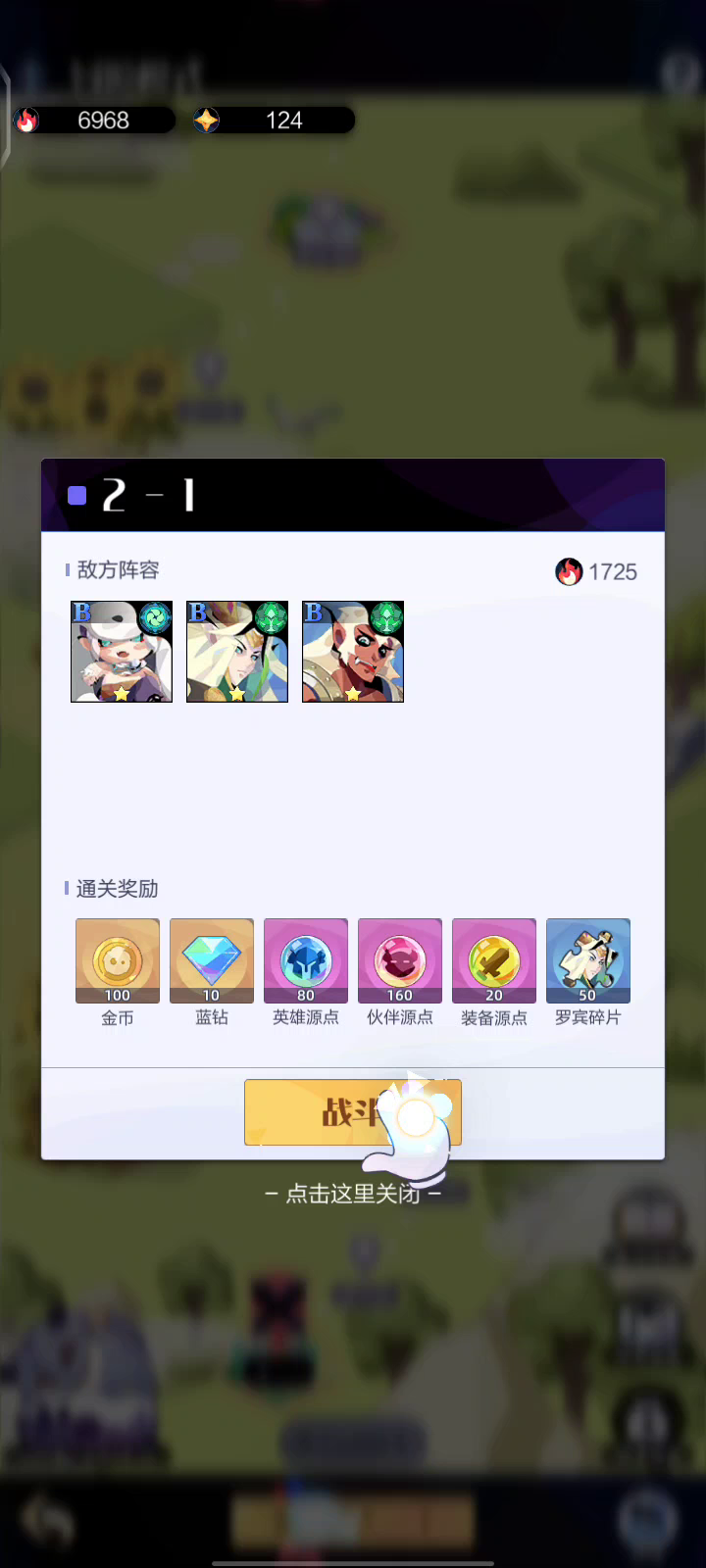Screen dimensions: 706x1568
Task: Inspect the 装备源点 reward item
Action: tap(494, 960)
